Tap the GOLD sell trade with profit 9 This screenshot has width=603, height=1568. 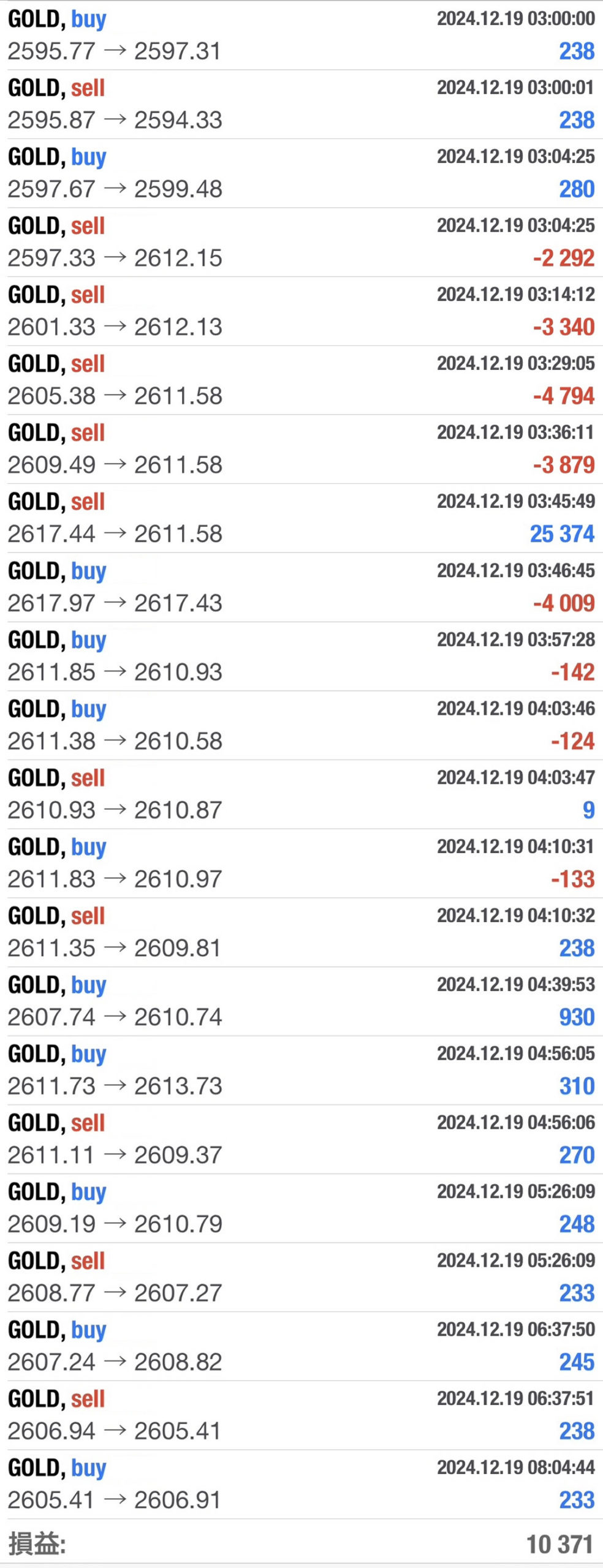(301, 794)
